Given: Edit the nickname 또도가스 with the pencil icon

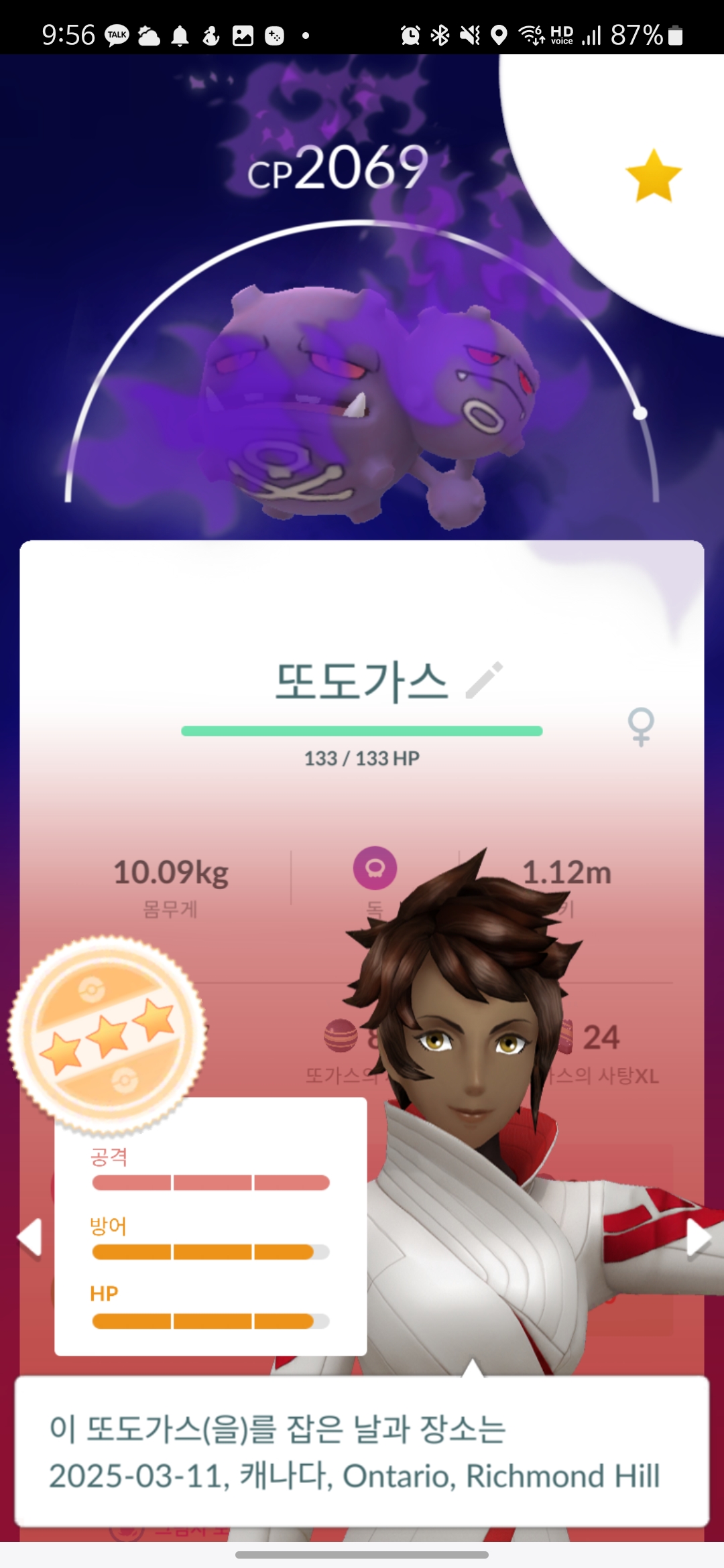Looking at the screenshot, I should 485,679.
